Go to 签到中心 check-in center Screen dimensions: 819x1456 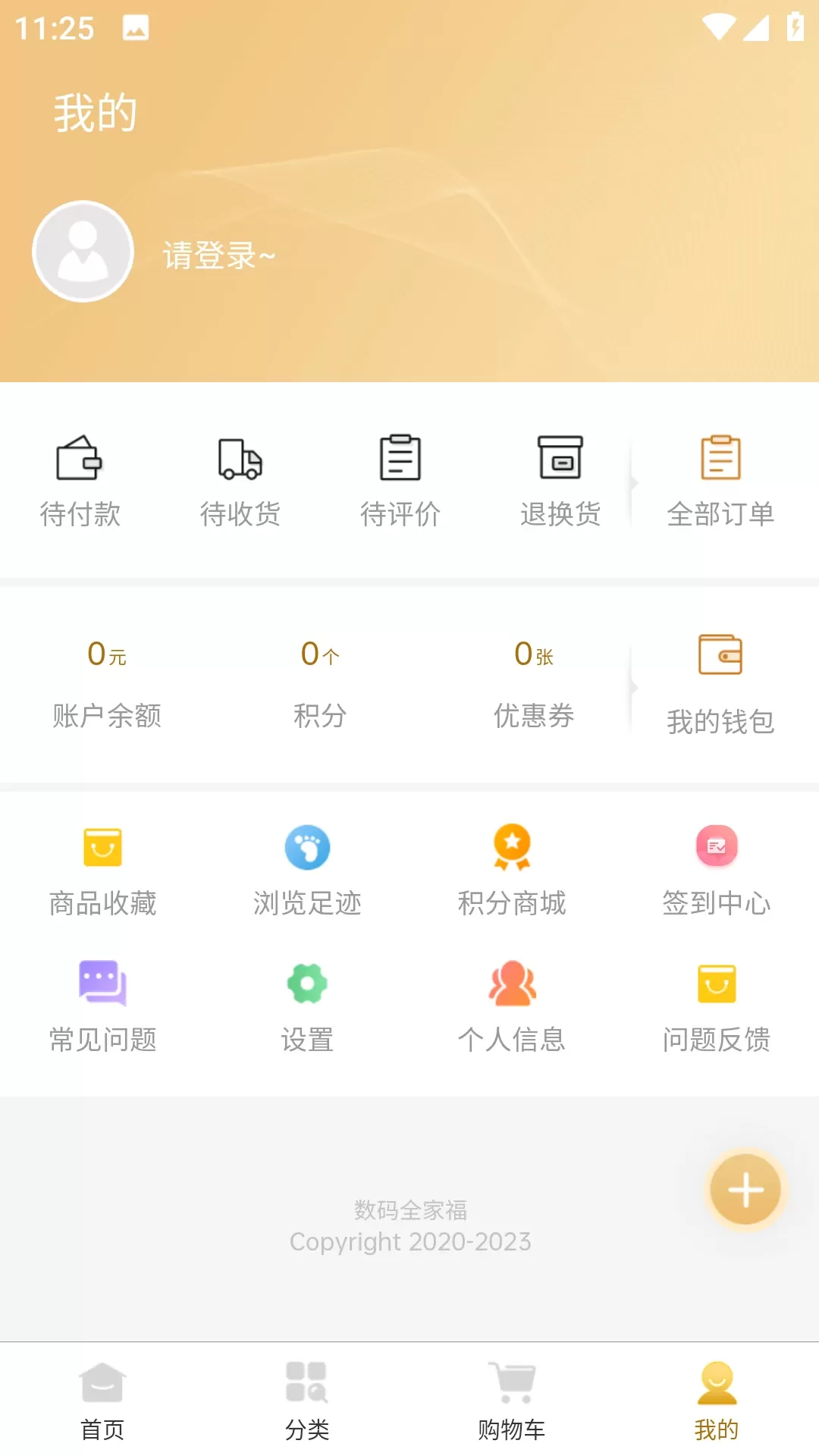click(x=717, y=871)
